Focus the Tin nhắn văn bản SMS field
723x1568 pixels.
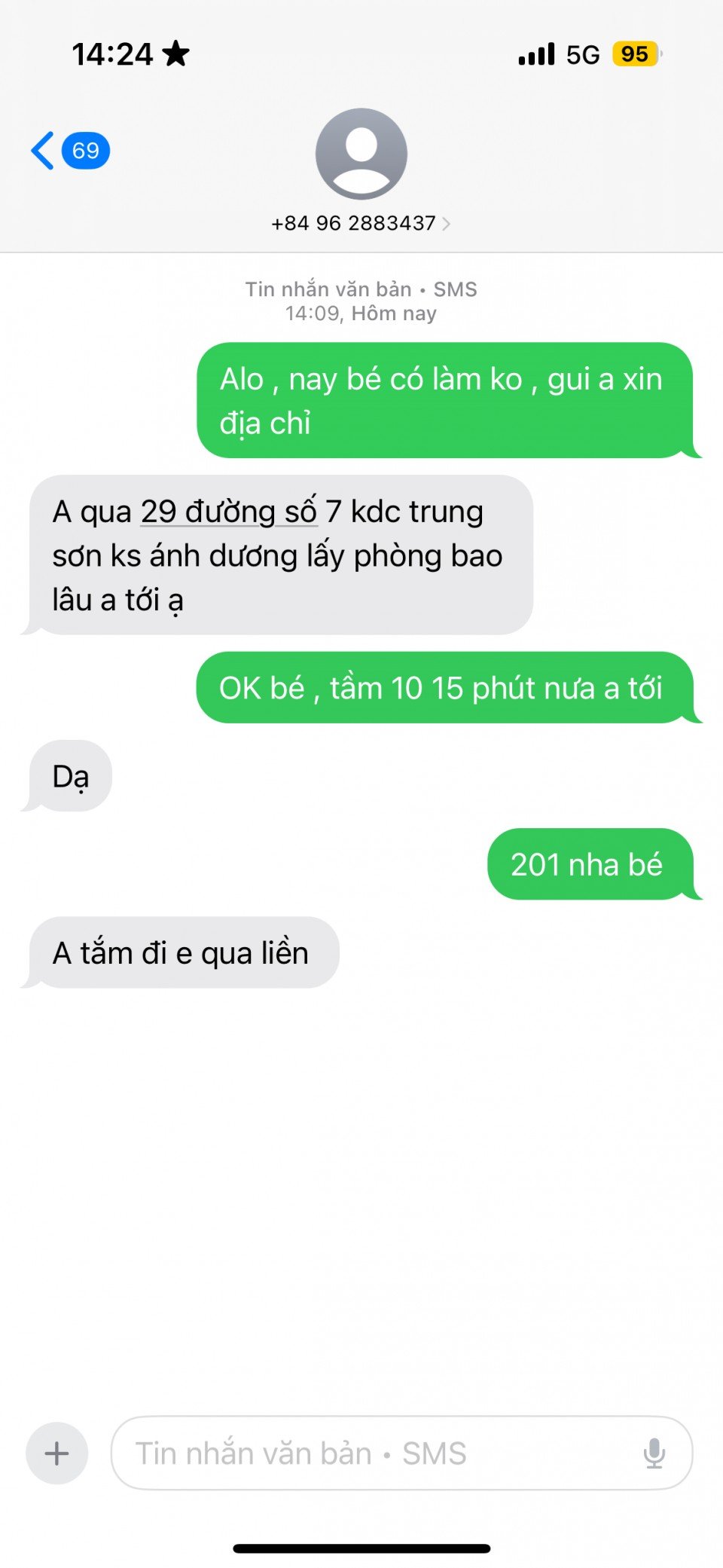pos(377,1453)
